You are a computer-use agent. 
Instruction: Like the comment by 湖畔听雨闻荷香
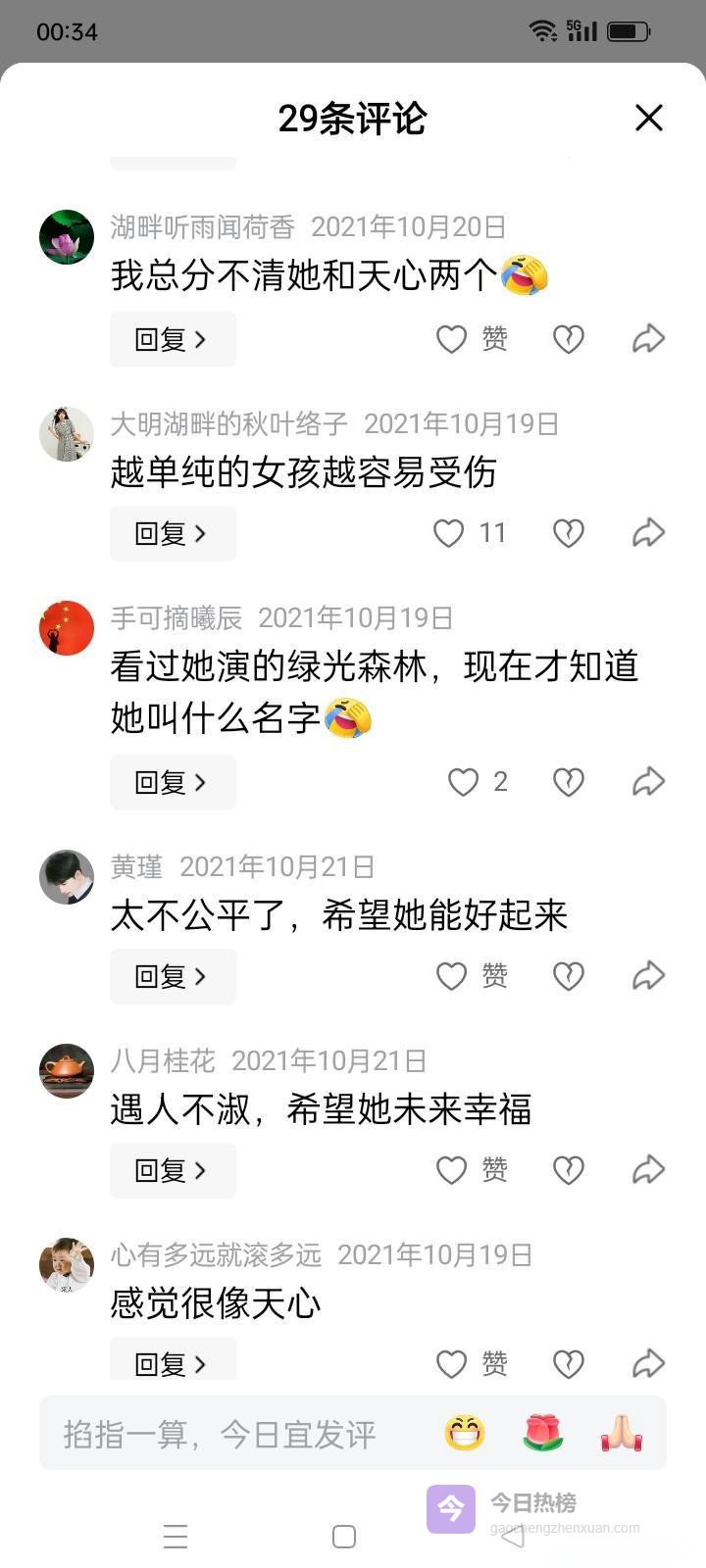(x=452, y=339)
